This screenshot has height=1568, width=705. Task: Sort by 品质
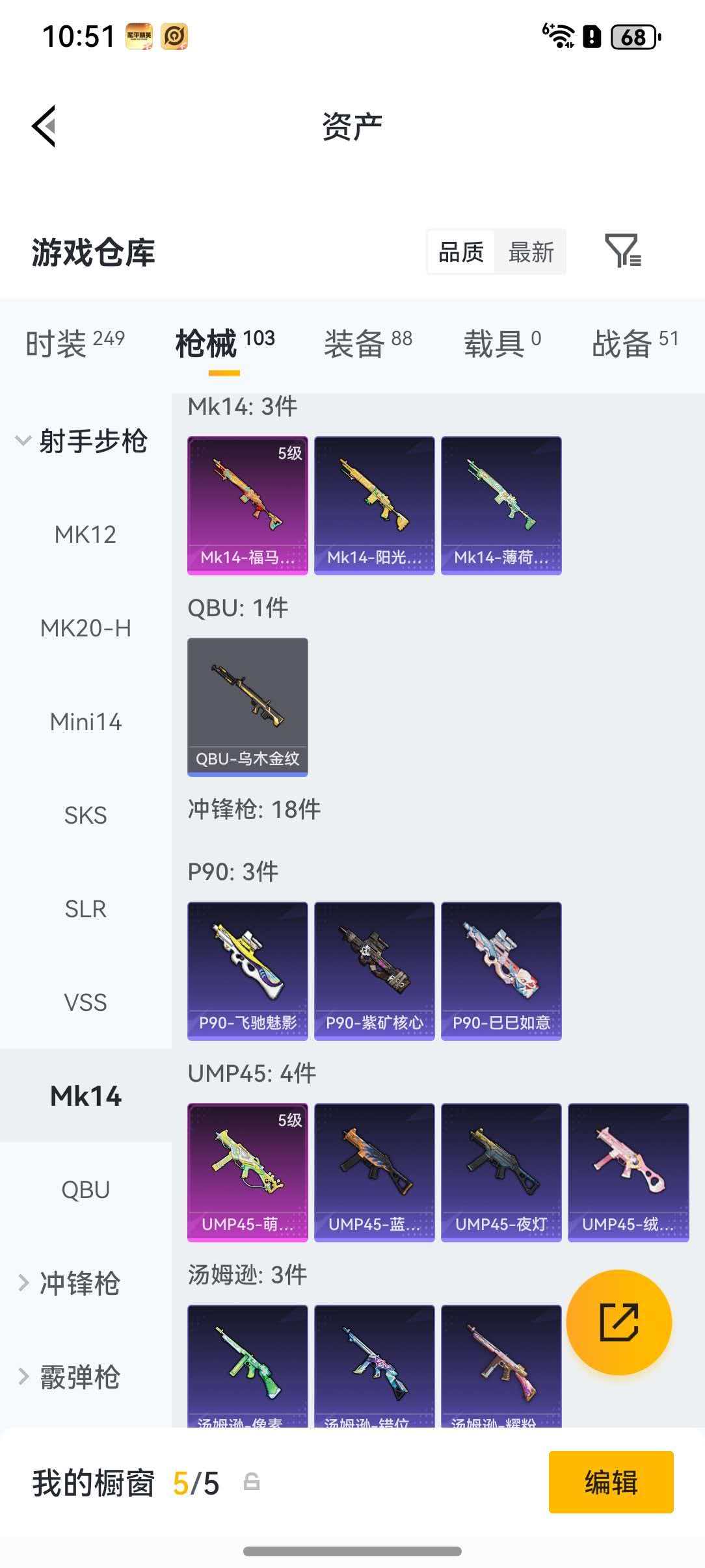point(461,252)
